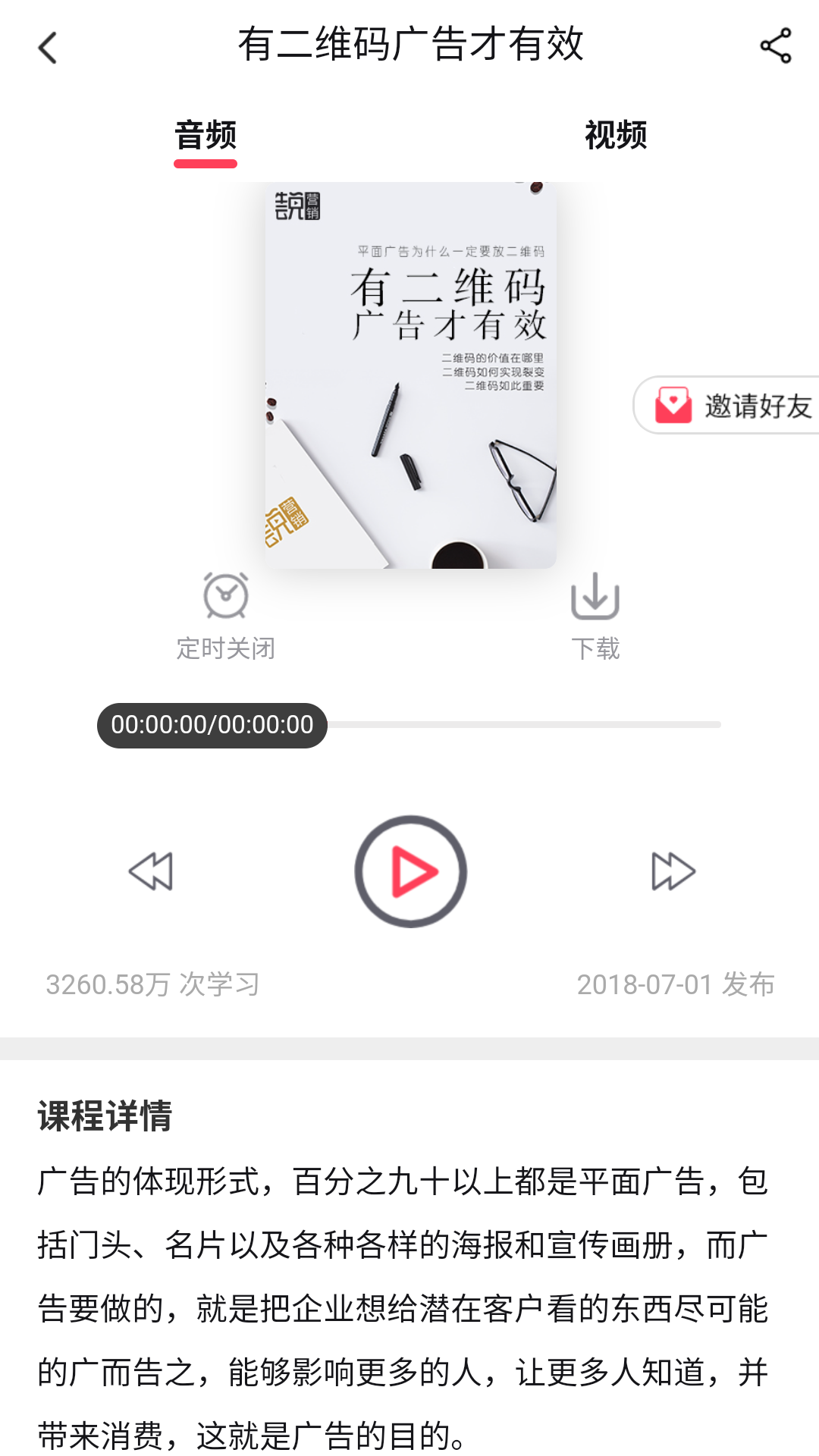The height and width of the screenshot is (1456, 819).
Task: Download the audio with 下载
Action: coord(595,616)
